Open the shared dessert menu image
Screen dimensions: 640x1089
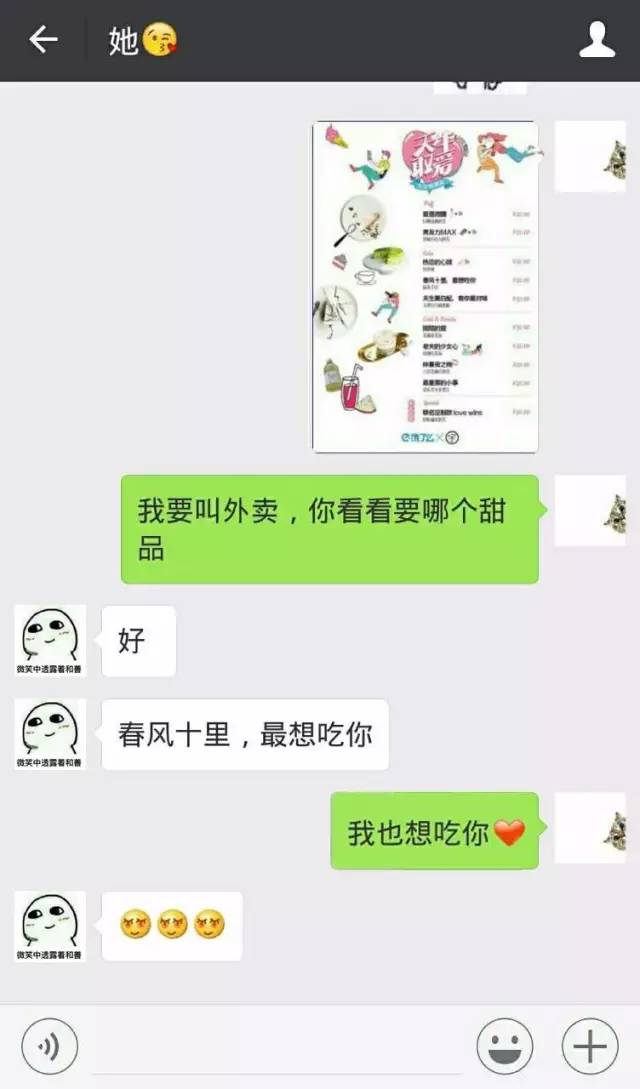[x=426, y=287]
